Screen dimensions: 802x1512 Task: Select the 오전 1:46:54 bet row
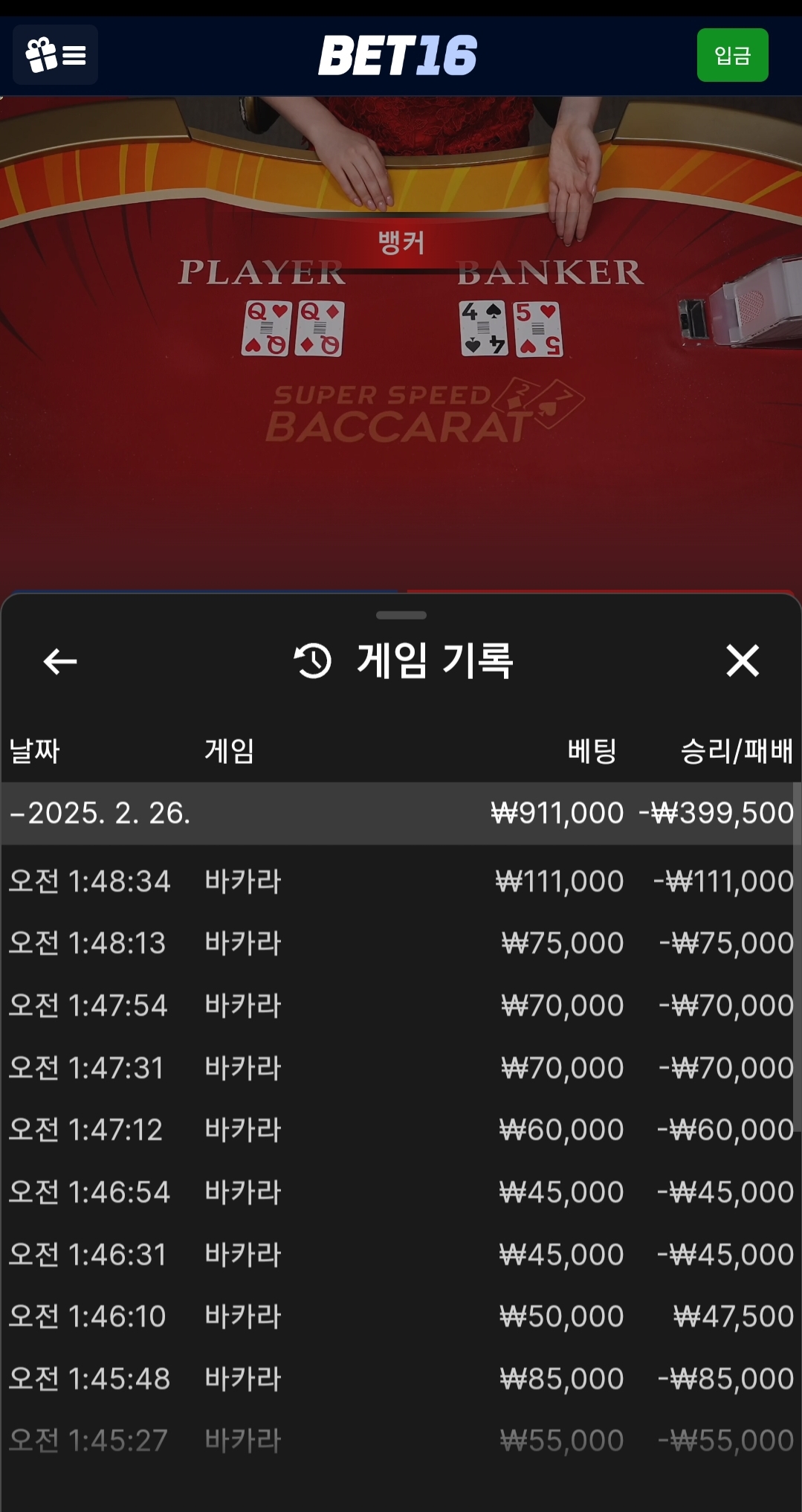point(400,1192)
